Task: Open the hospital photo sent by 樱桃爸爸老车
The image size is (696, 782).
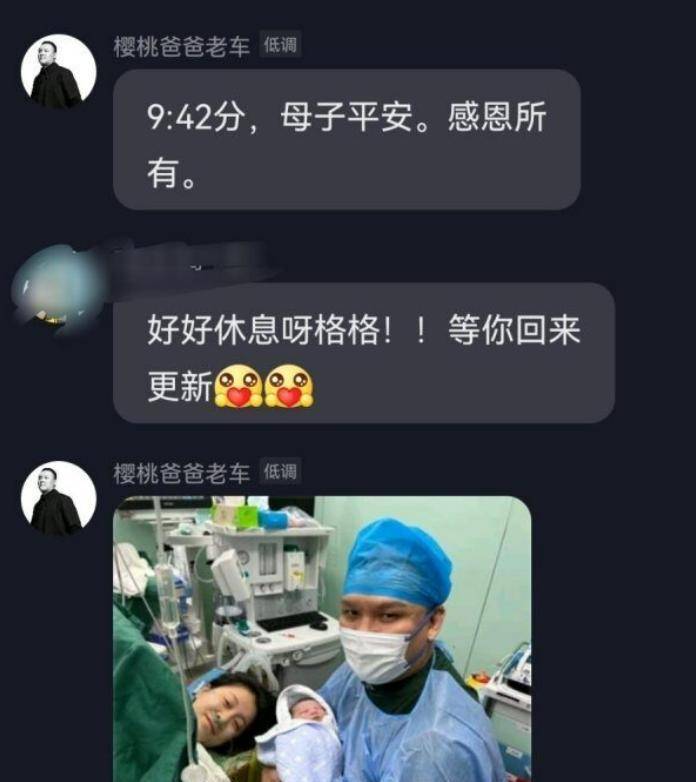Action: 322,638
